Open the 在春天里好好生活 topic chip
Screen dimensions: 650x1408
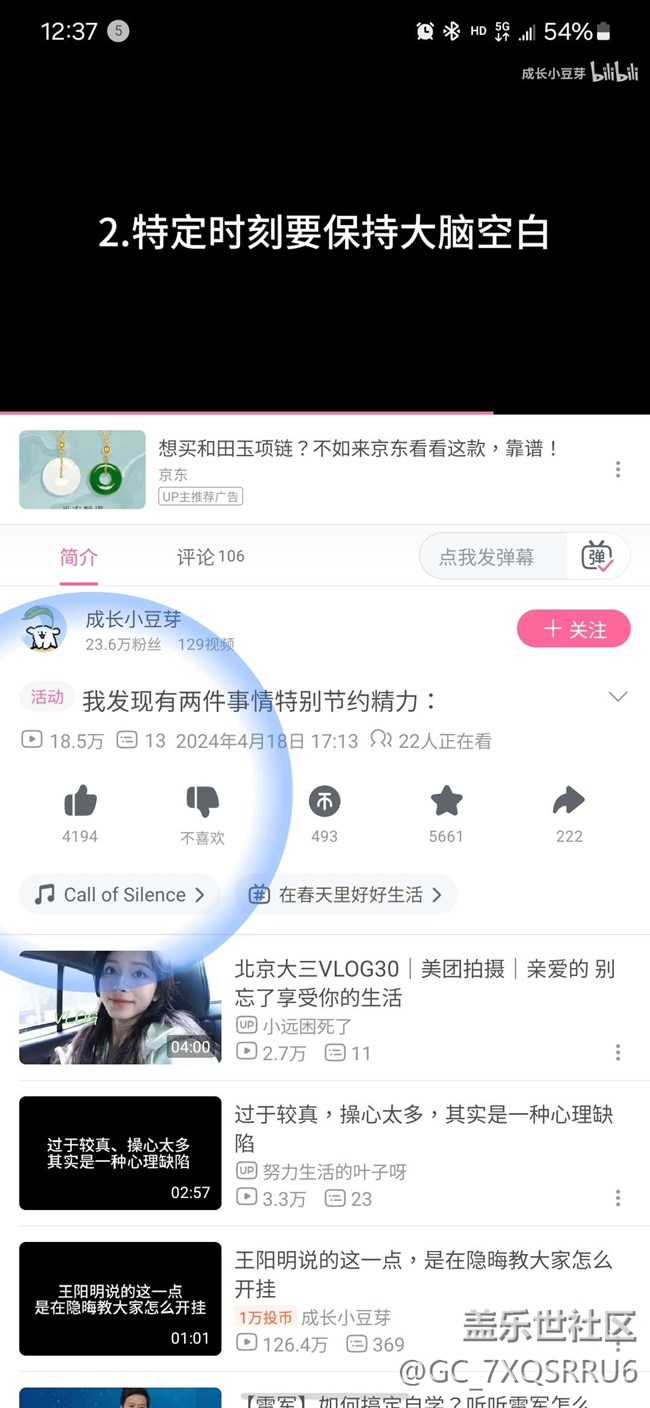tap(345, 895)
